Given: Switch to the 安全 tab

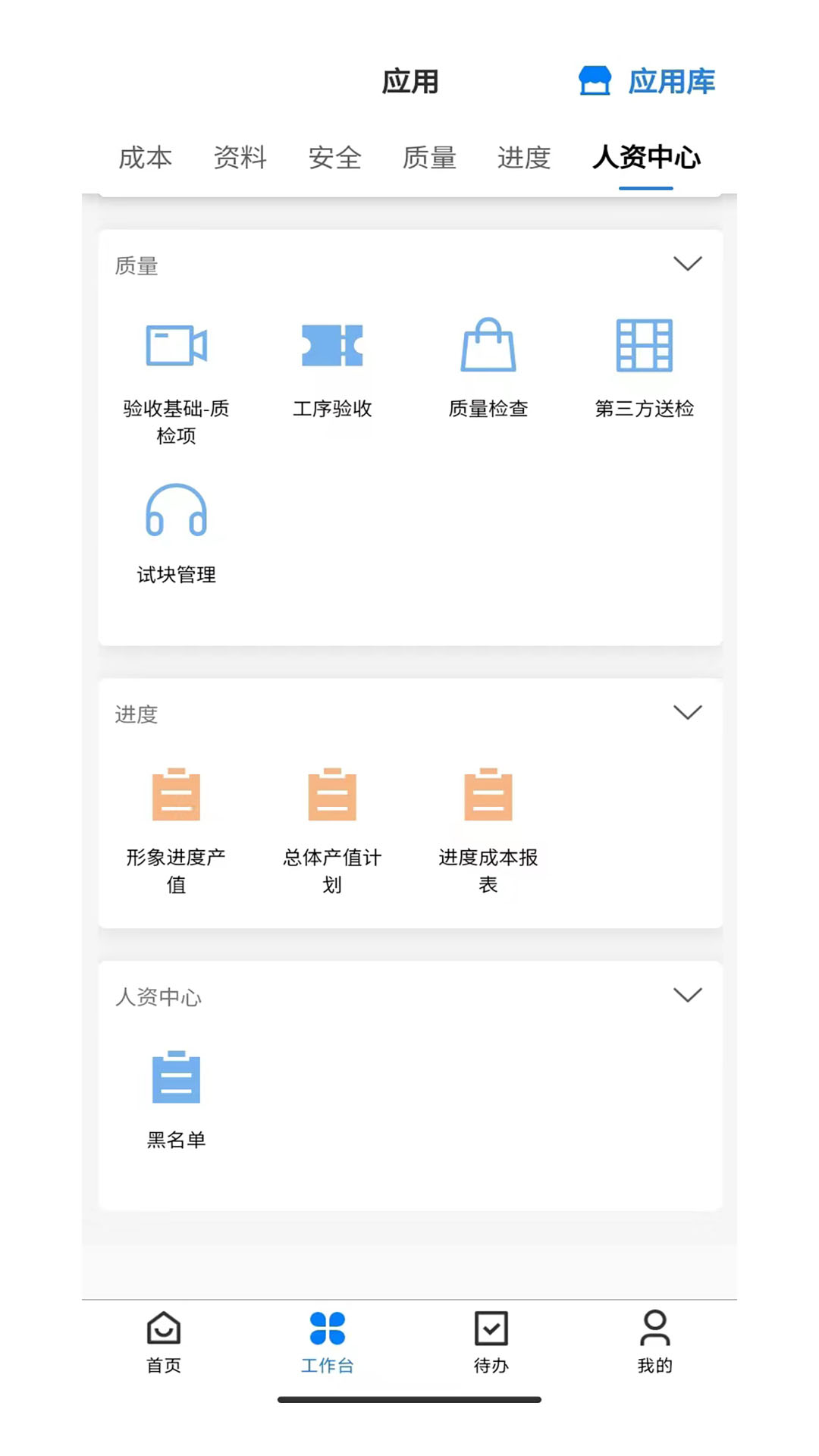Looking at the screenshot, I should coord(334,158).
